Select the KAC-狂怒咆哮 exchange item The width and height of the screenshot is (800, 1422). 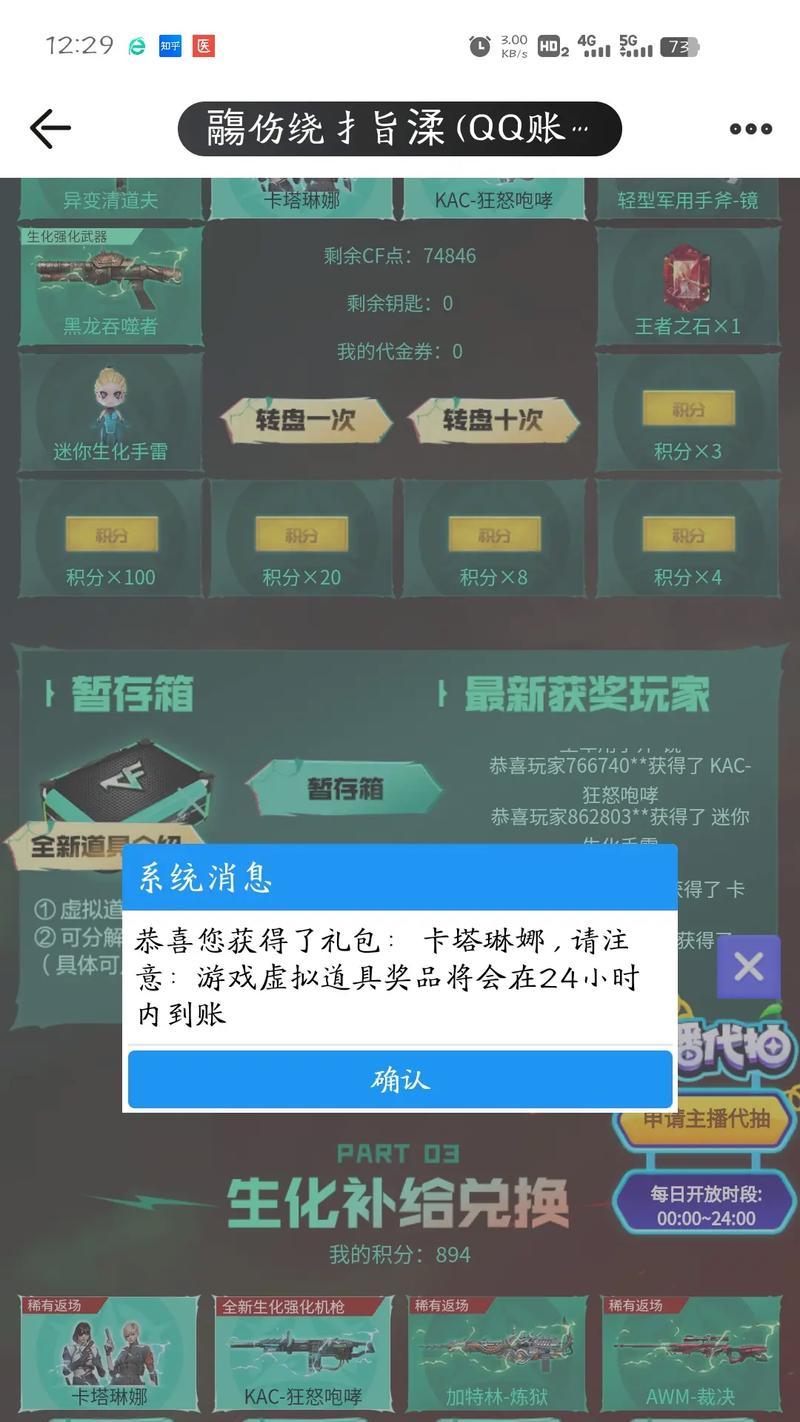pos(302,1353)
